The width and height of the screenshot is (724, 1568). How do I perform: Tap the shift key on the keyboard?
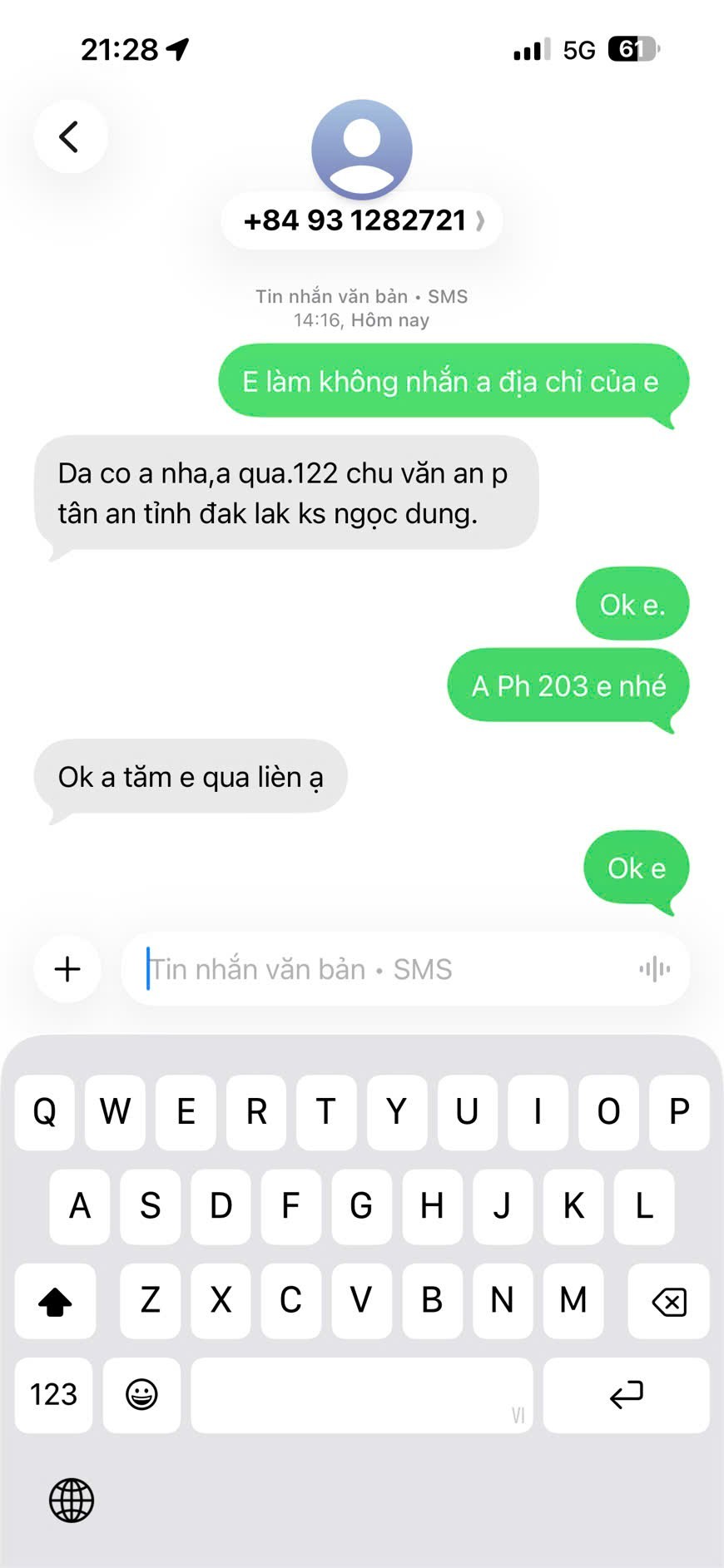(x=55, y=1301)
